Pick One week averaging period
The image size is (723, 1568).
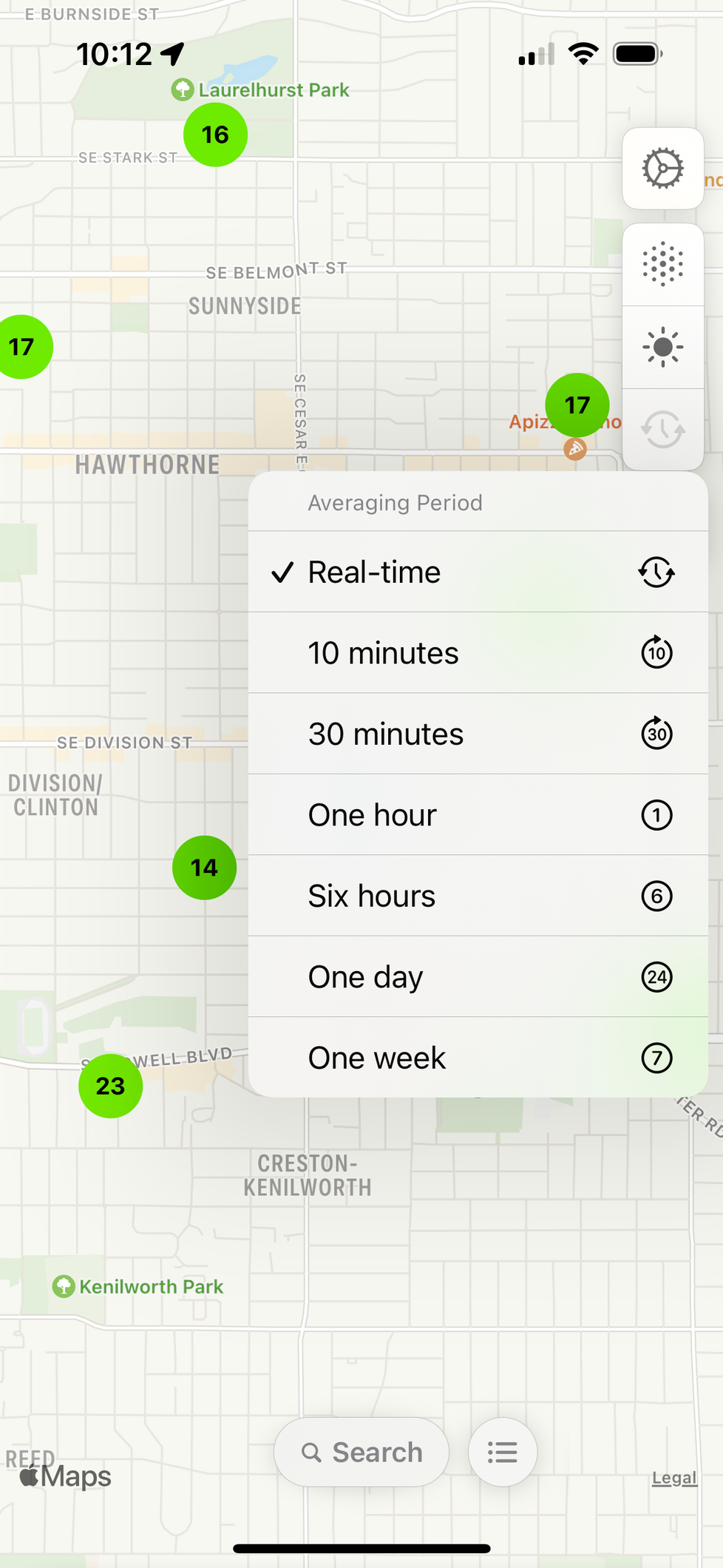coord(478,1058)
